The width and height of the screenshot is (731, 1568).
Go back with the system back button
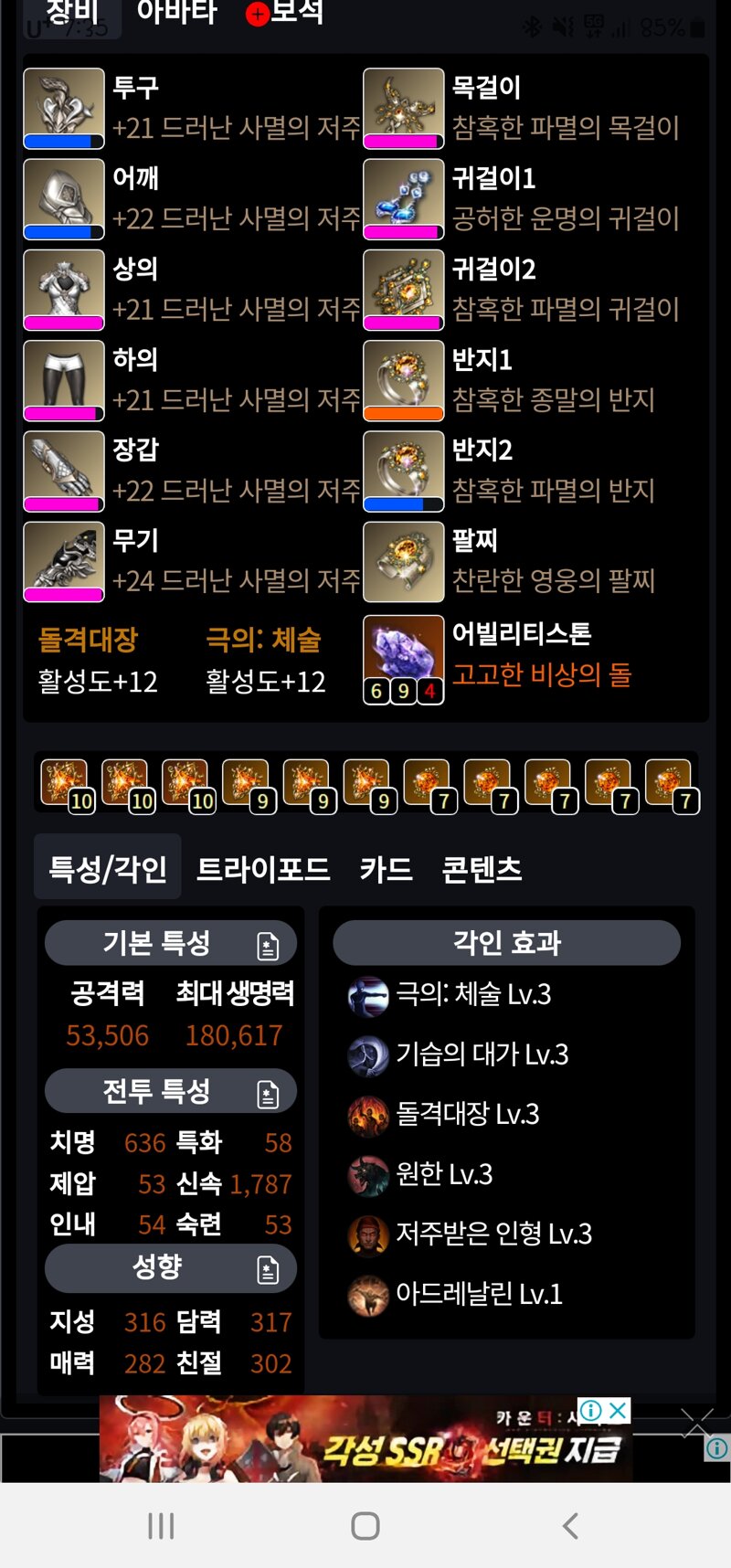570,1525
